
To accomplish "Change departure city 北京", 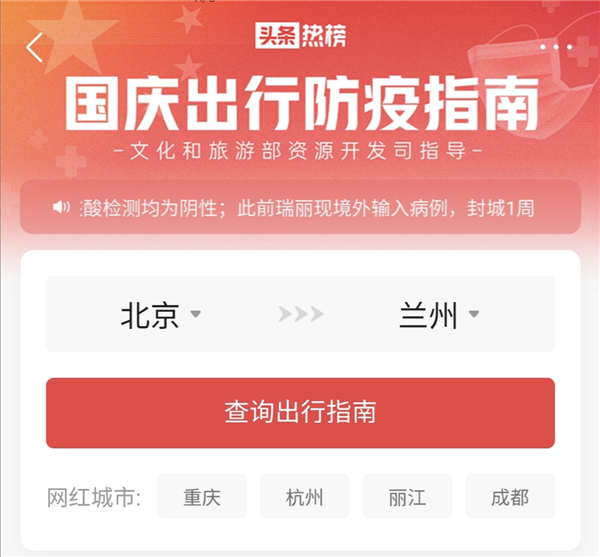I will 160,316.
